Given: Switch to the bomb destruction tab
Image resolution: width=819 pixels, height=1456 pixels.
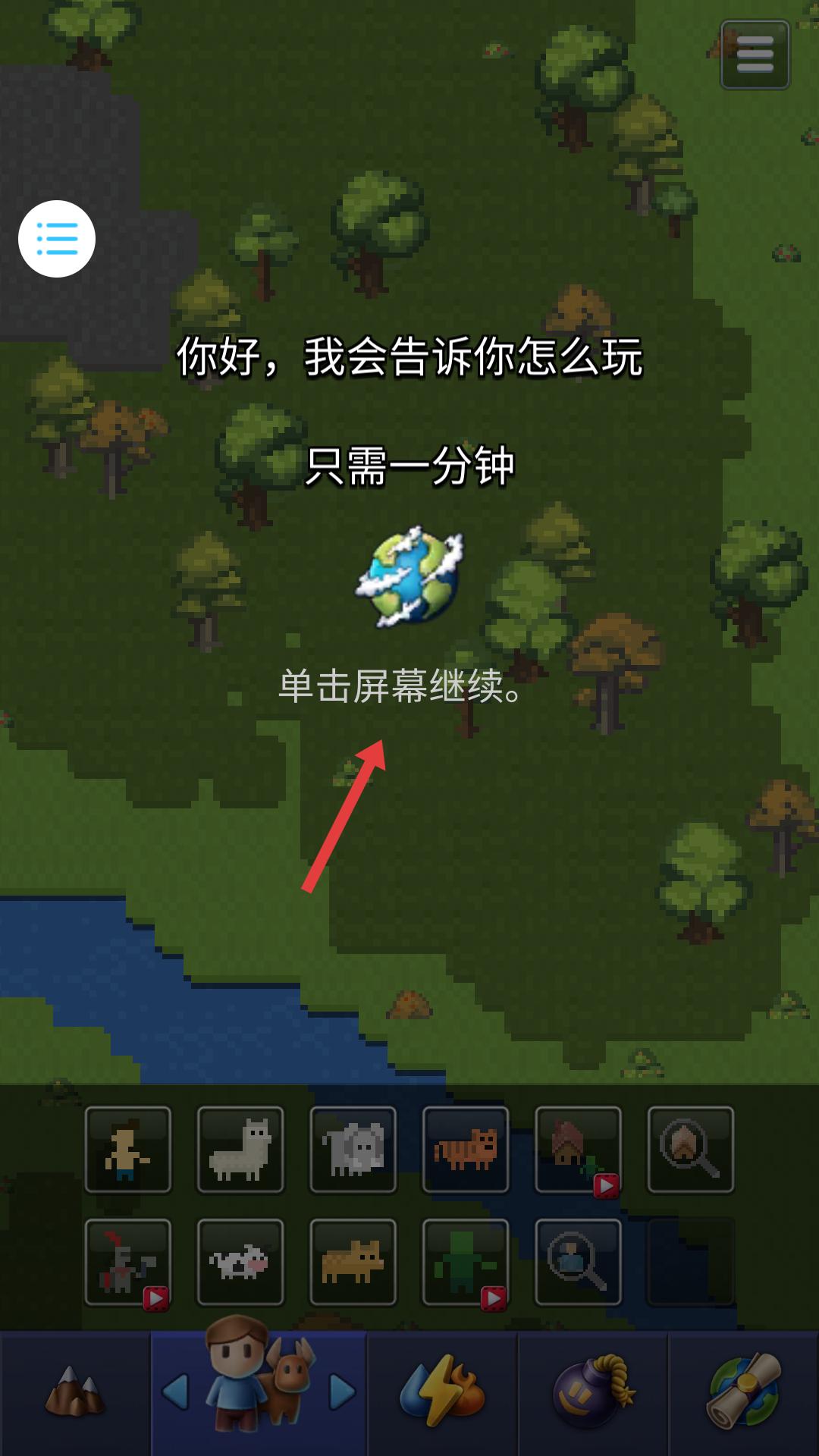Looking at the screenshot, I should tap(592, 1394).
